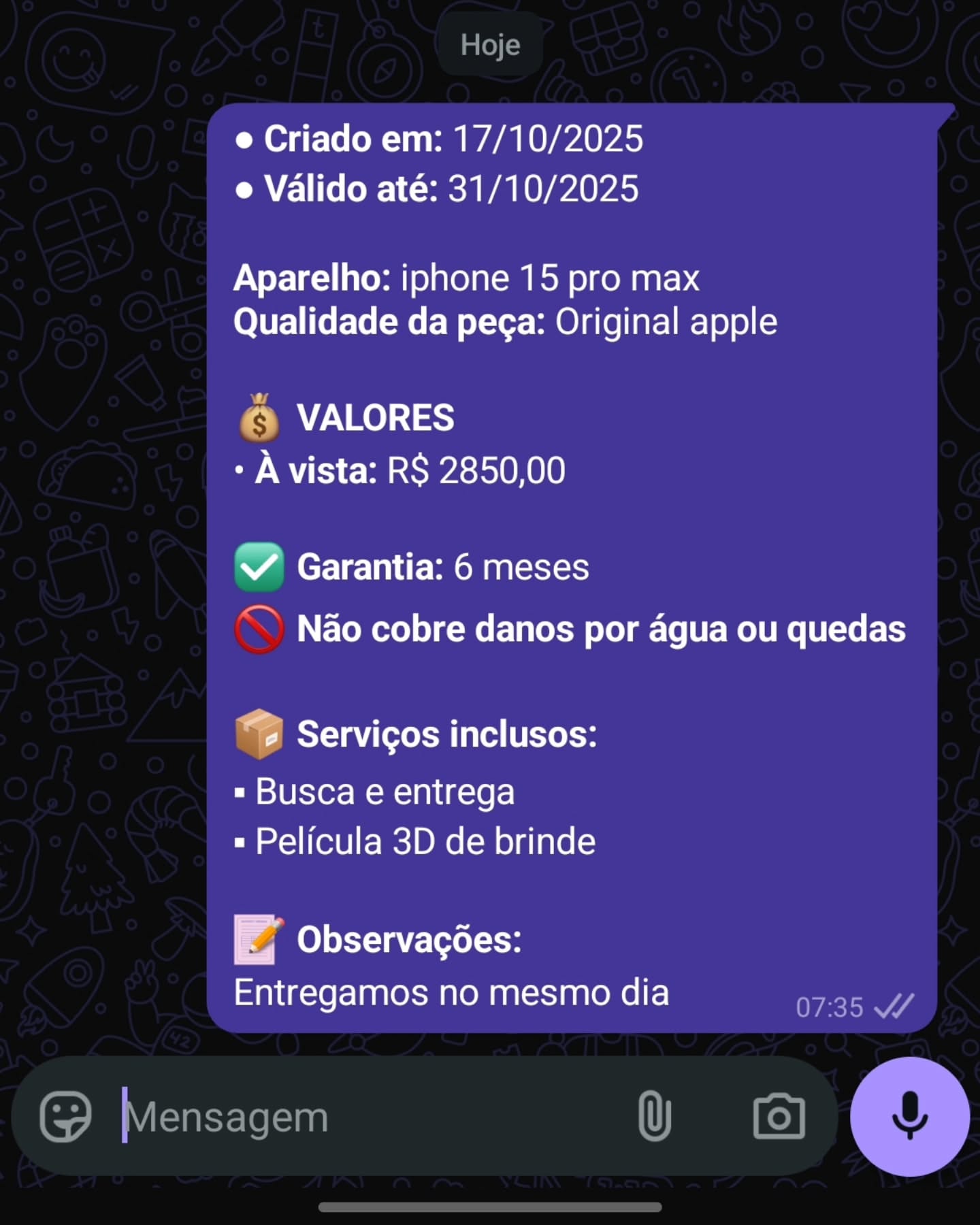The width and height of the screenshot is (980, 1225).
Task: Open the sticker and emoji picker
Action: 66,1115
